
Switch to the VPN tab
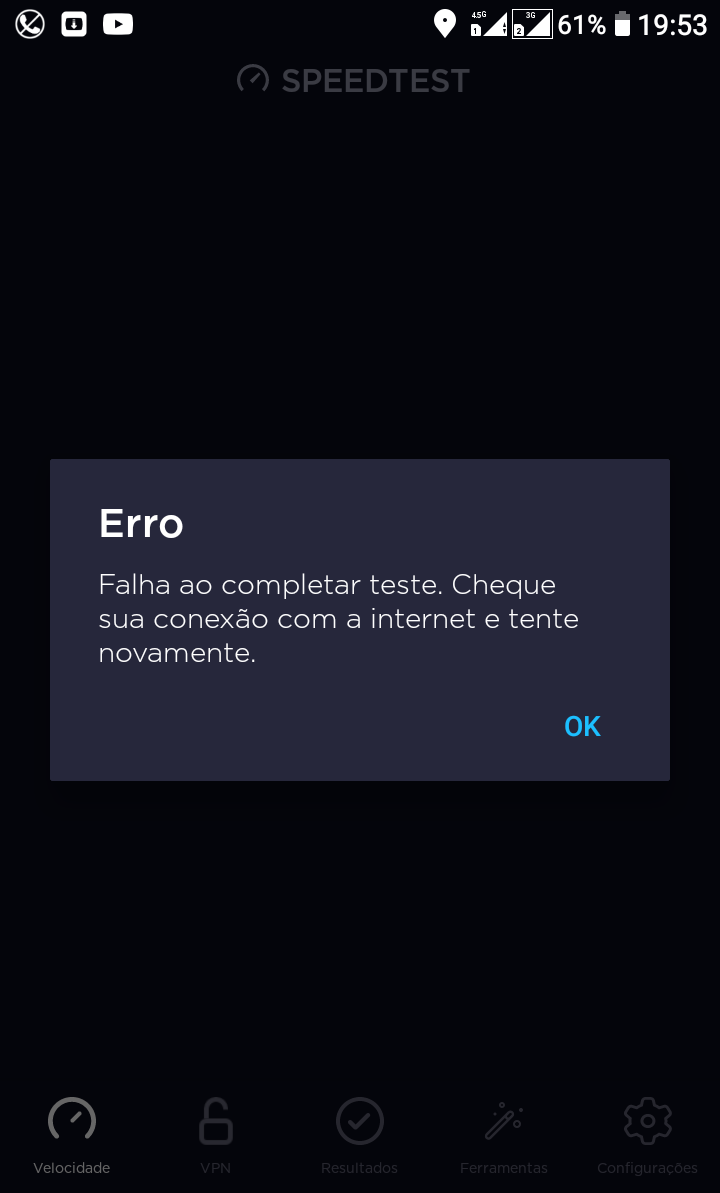click(216, 1135)
